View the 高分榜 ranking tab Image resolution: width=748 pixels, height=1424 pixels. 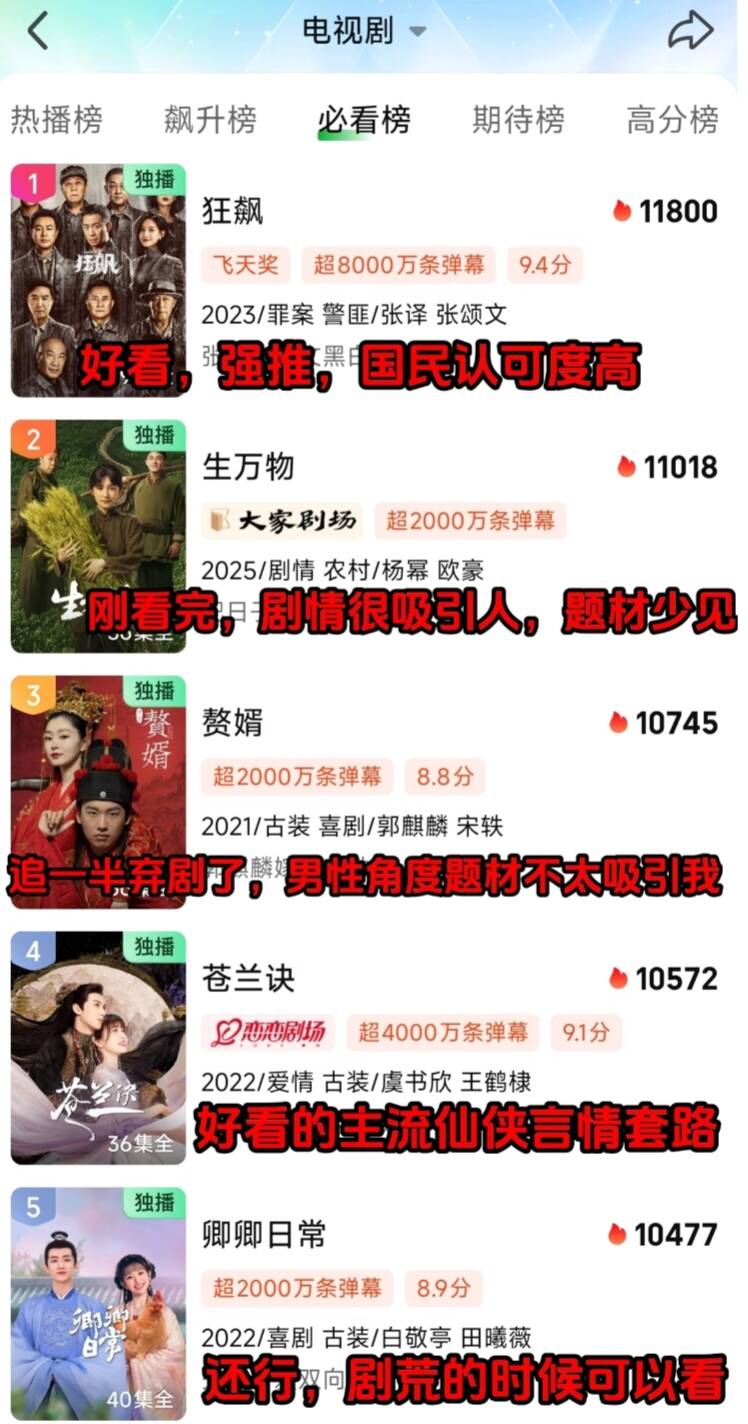[672, 118]
